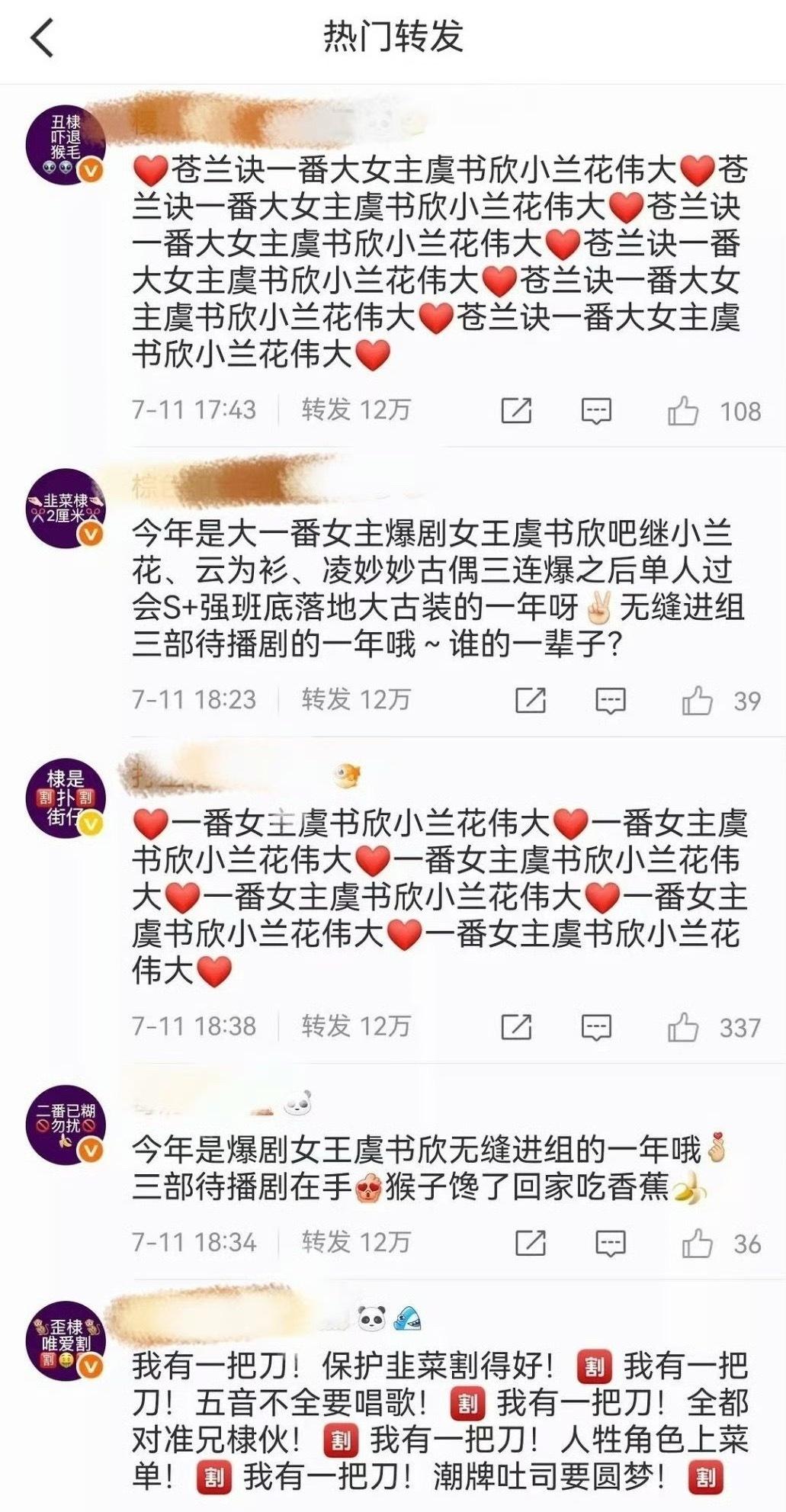Open comment icon on 7-11 18:38 repost
The width and height of the screenshot is (786, 1512).
coord(596,1028)
